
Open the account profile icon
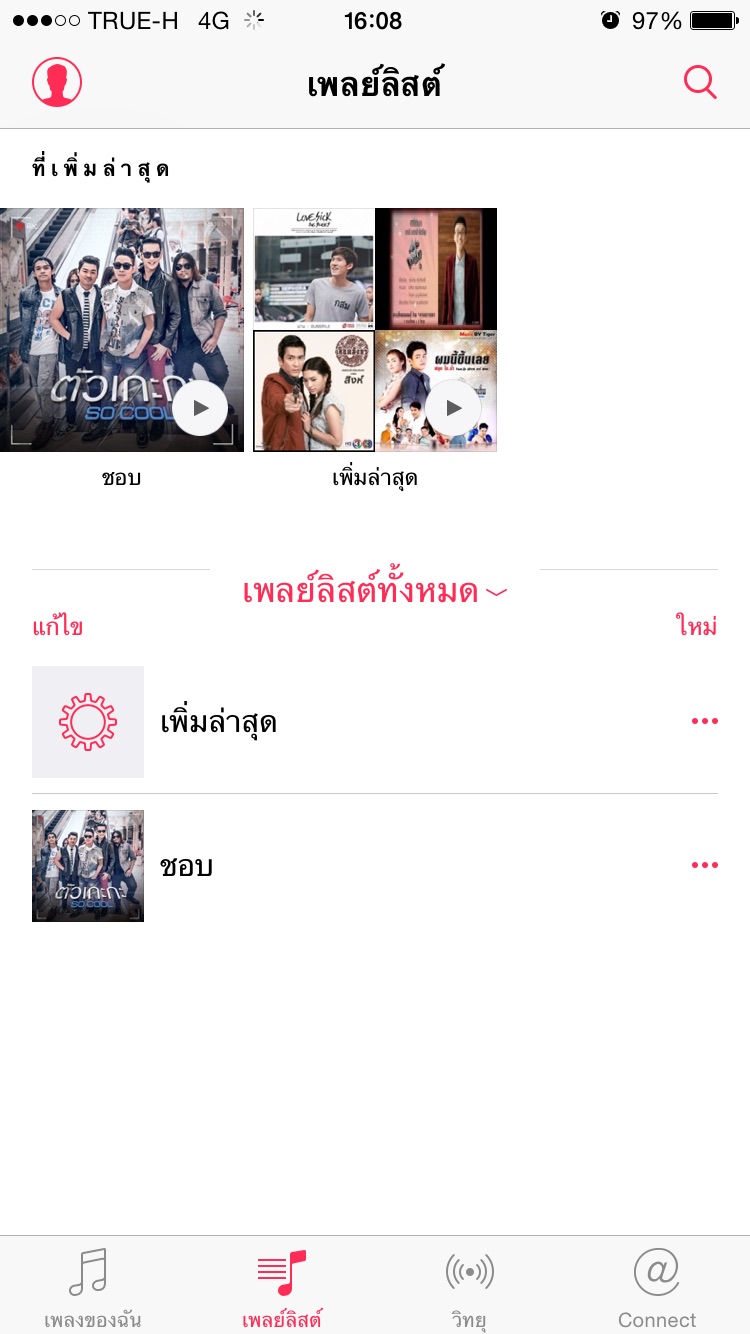[57, 82]
